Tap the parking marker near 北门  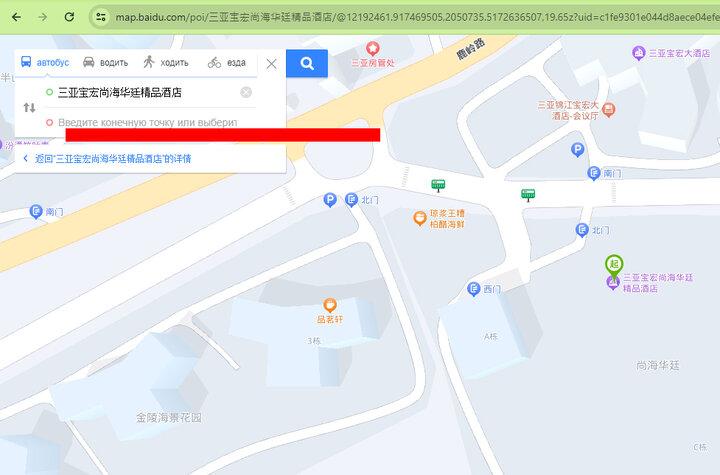point(330,200)
